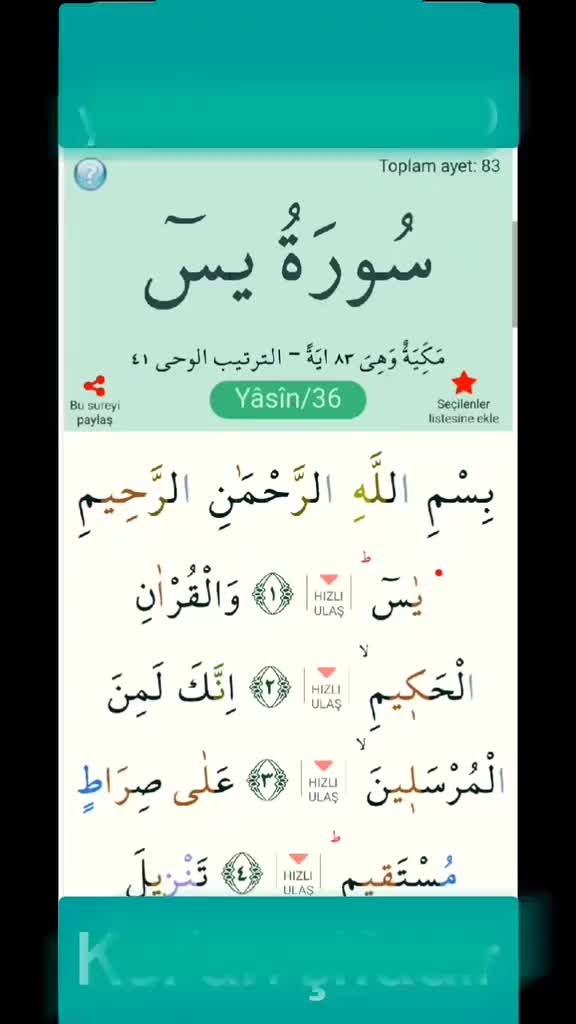Share this surah via Bu sureyi paylaş
This screenshot has width=576, height=1024.
click(x=95, y=402)
